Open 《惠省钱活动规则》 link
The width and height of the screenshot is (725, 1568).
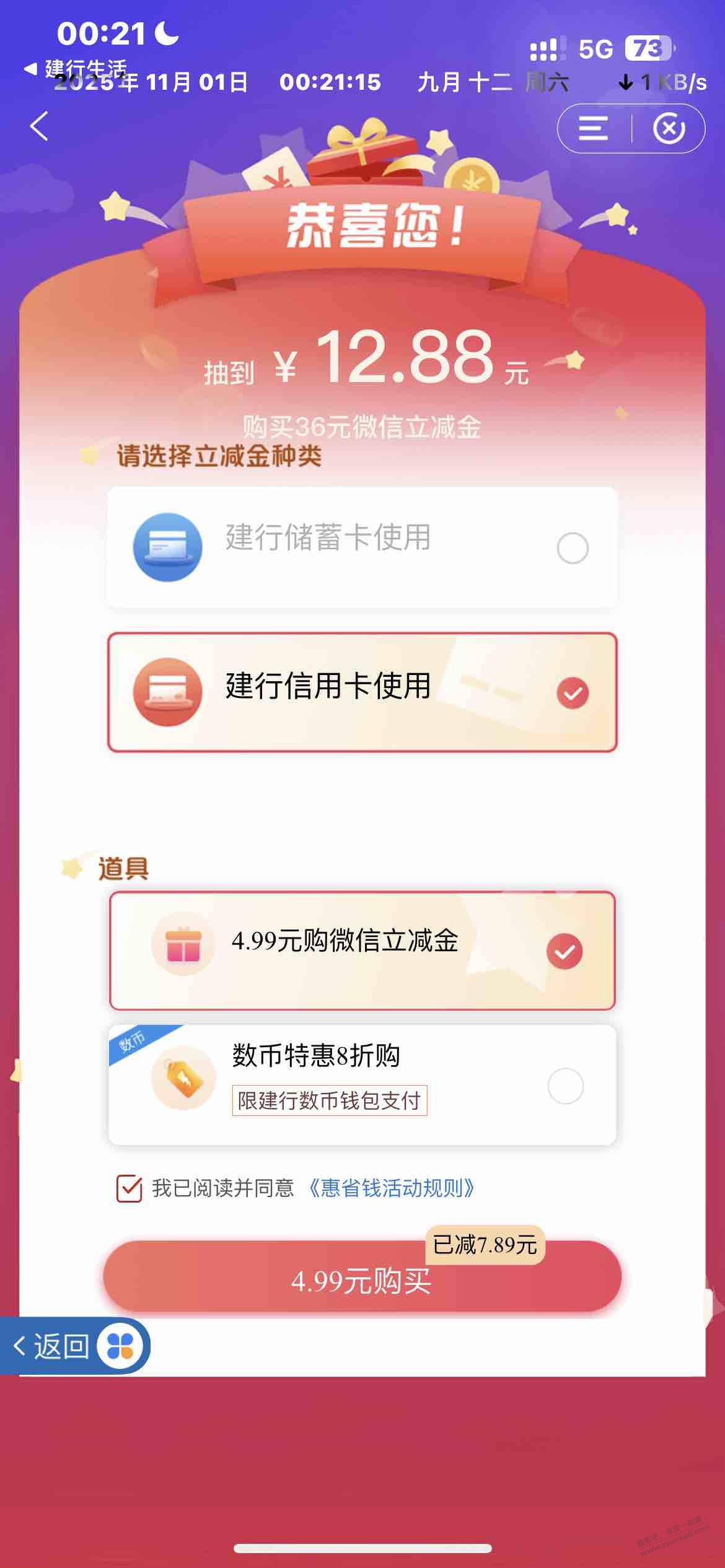392,1188
